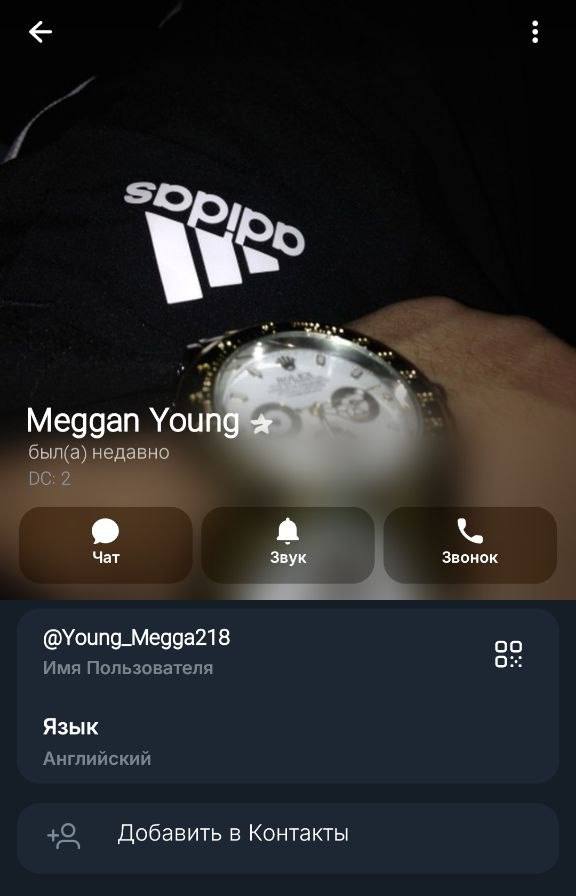Screen dimensions: 576x896
Task: Open the three-dot overflow menu
Action: click(x=535, y=32)
